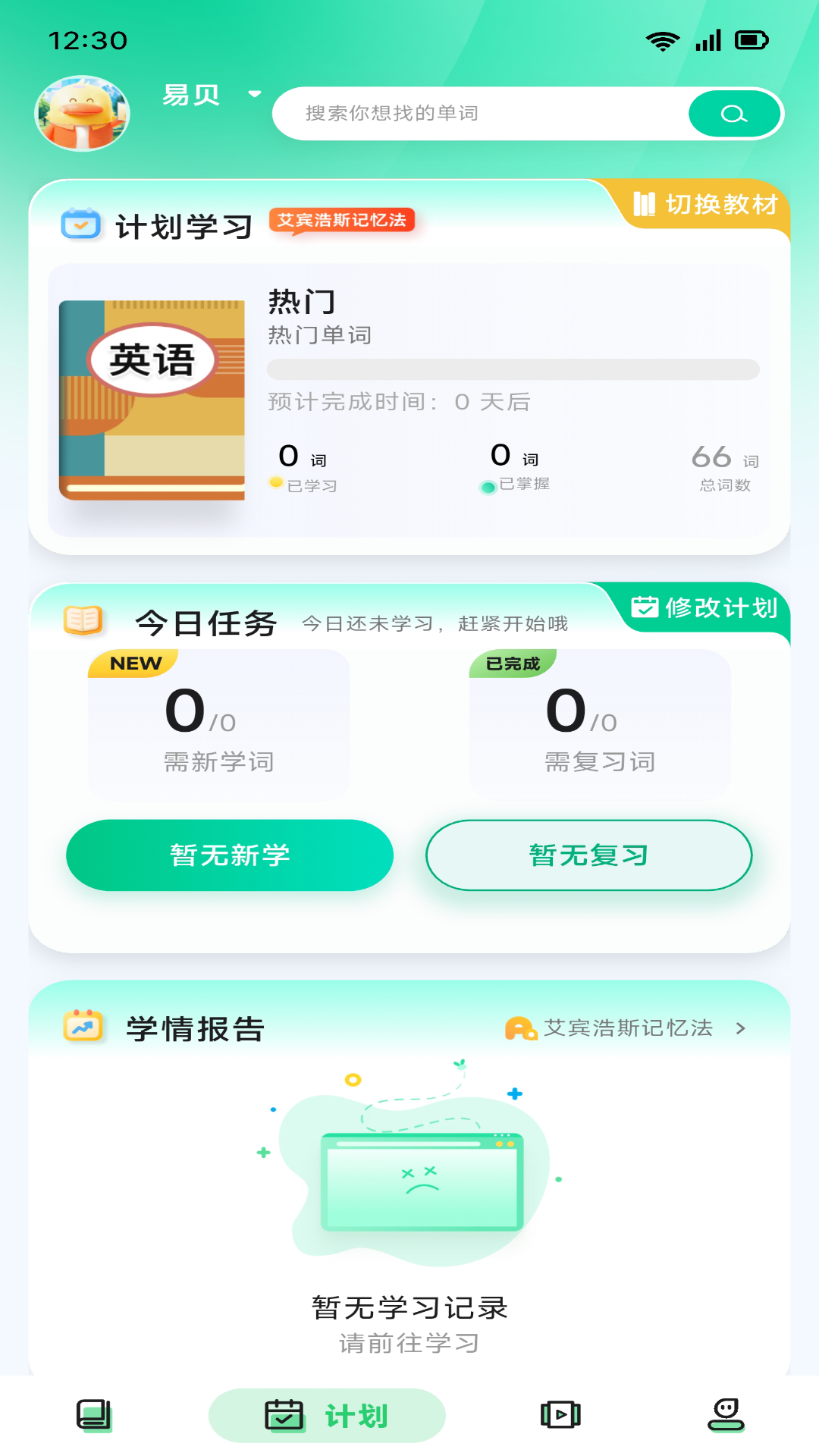Switch to the 计划 tab
The width and height of the screenshot is (819, 1456).
pyautogui.click(x=328, y=1412)
